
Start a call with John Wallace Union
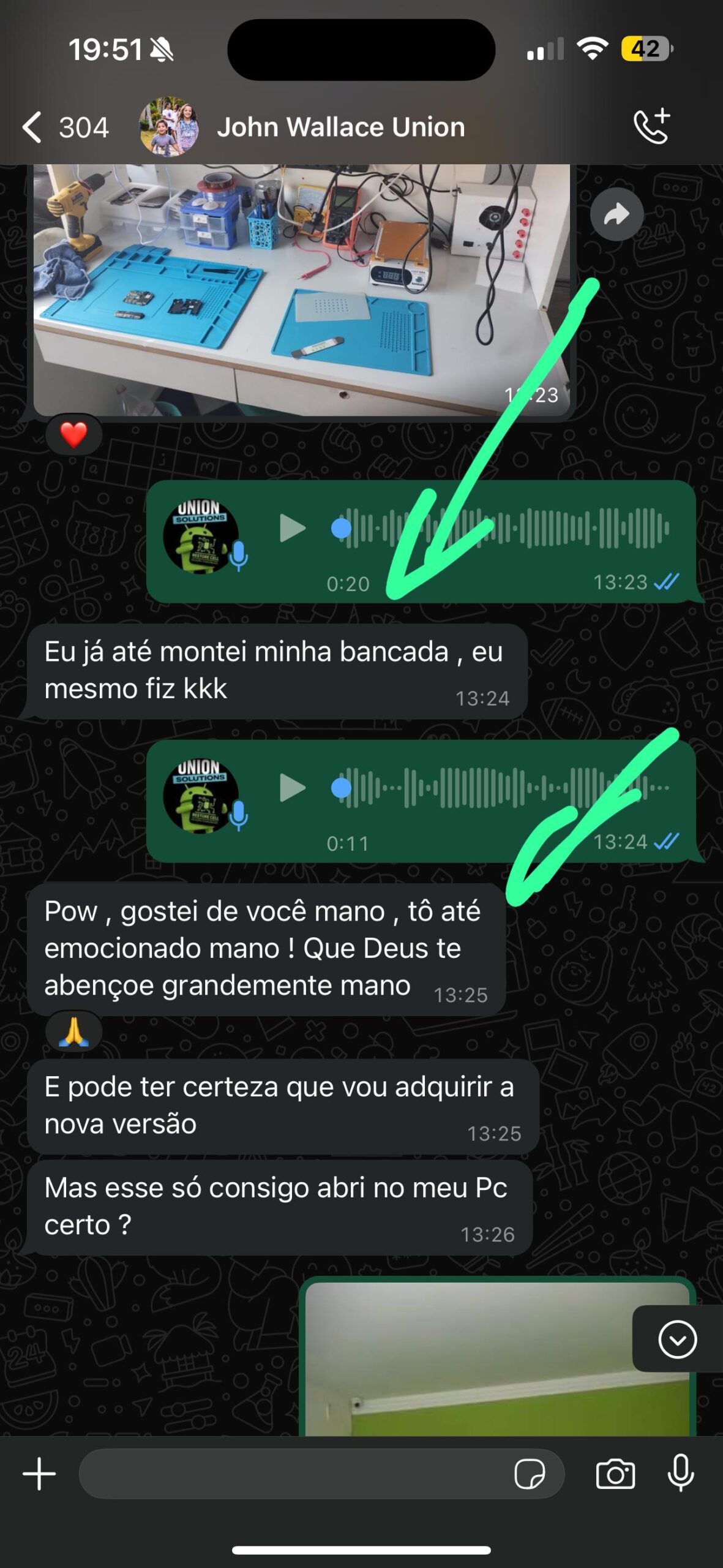click(x=651, y=127)
